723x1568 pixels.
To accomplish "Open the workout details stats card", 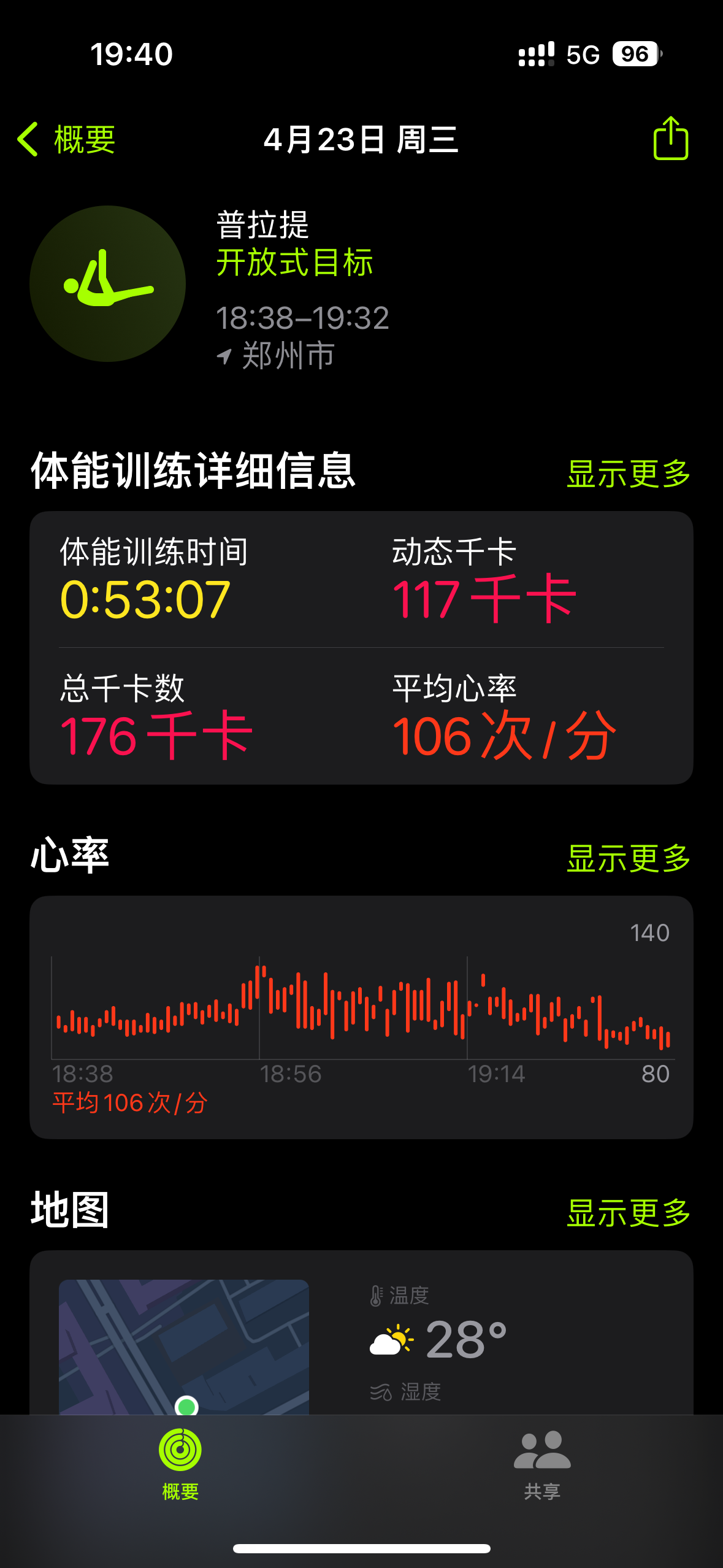I will pos(361,648).
